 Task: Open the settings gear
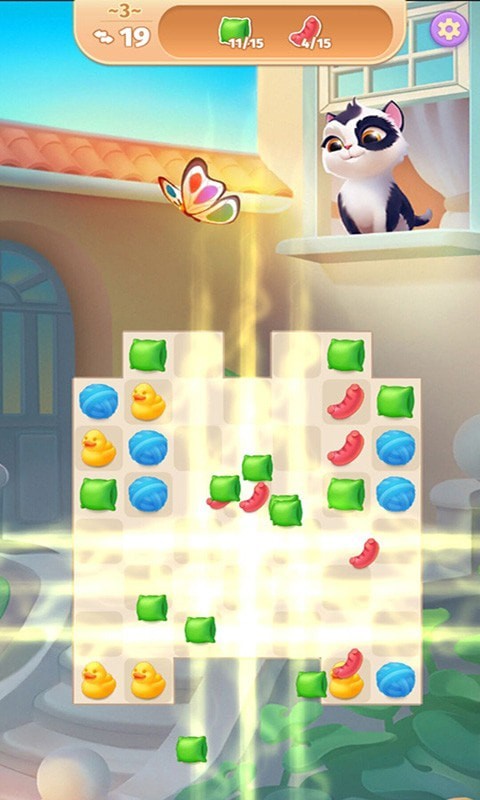[449, 29]
